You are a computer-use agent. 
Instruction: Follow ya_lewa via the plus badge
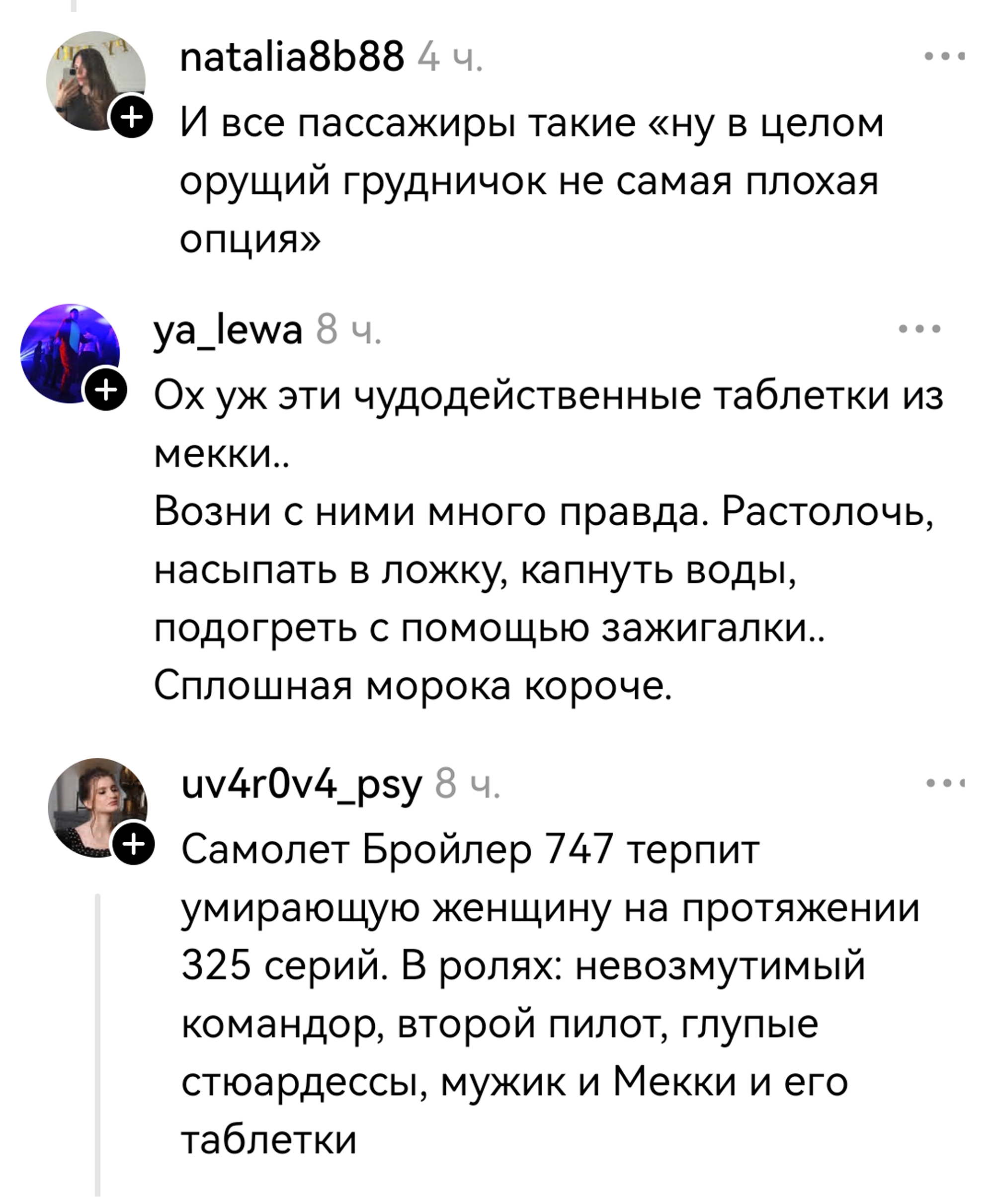tap(106, 391)
